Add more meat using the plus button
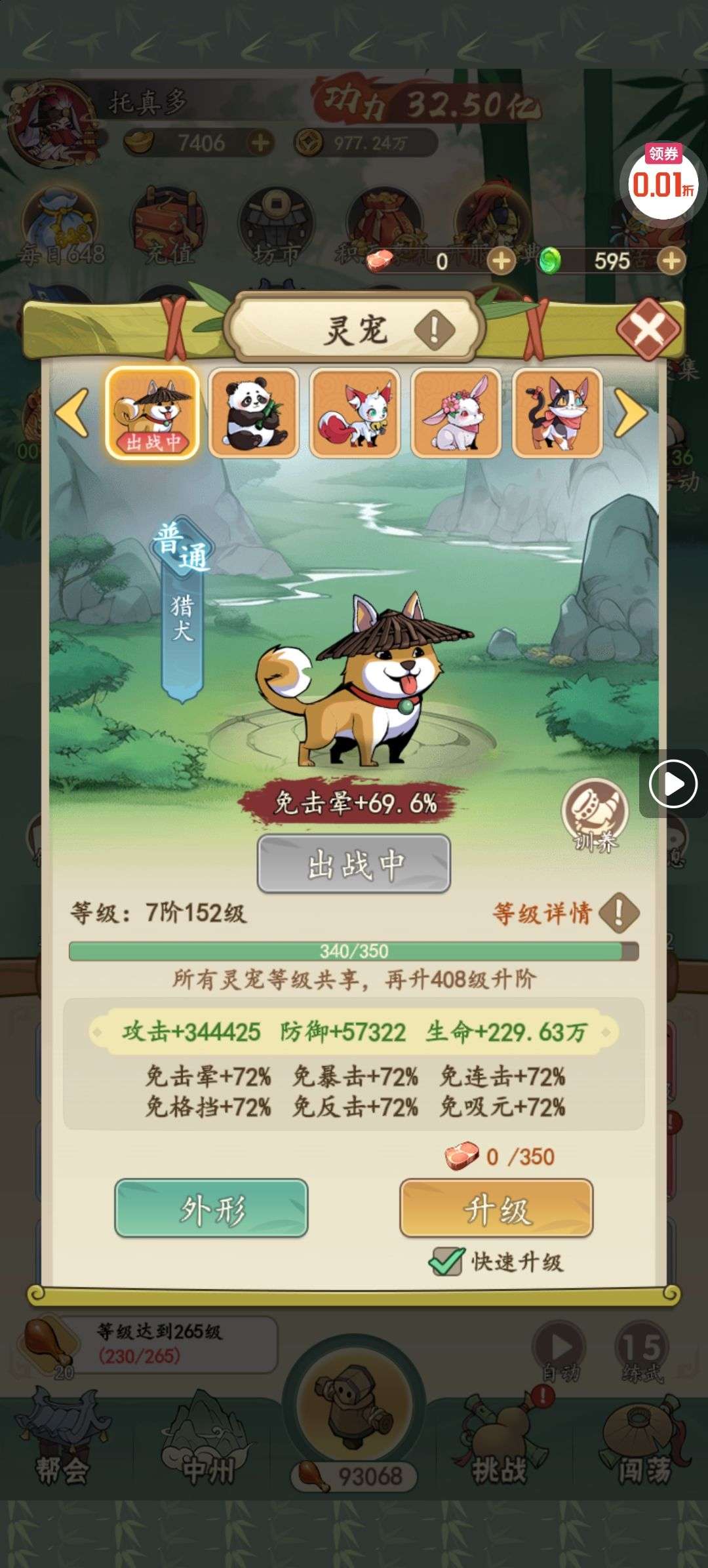The width and height of the screenshot is (708, 1568). click(x=501, y=262)
